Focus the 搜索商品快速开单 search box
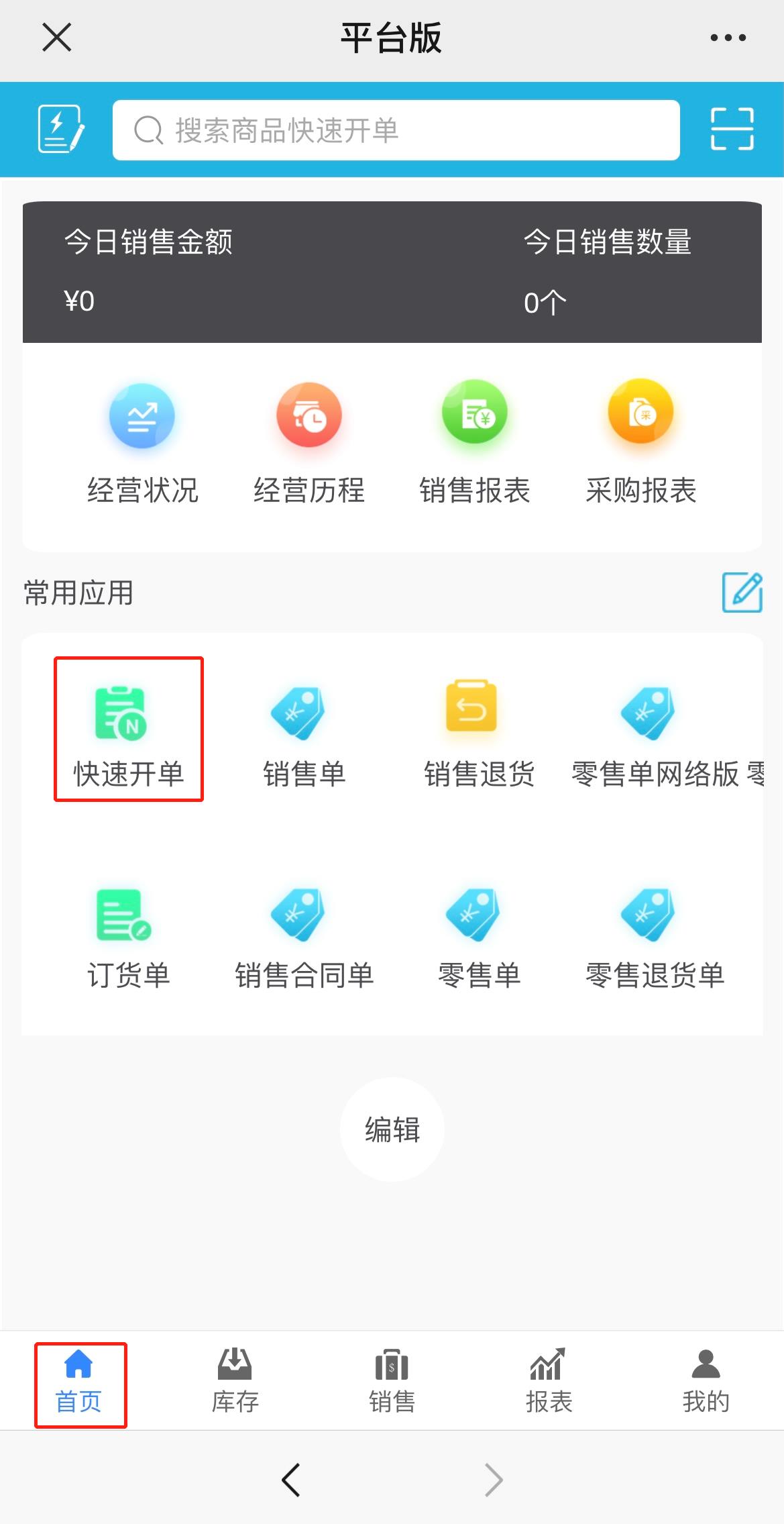This screenshot has width=784, height=1524. 396,130
